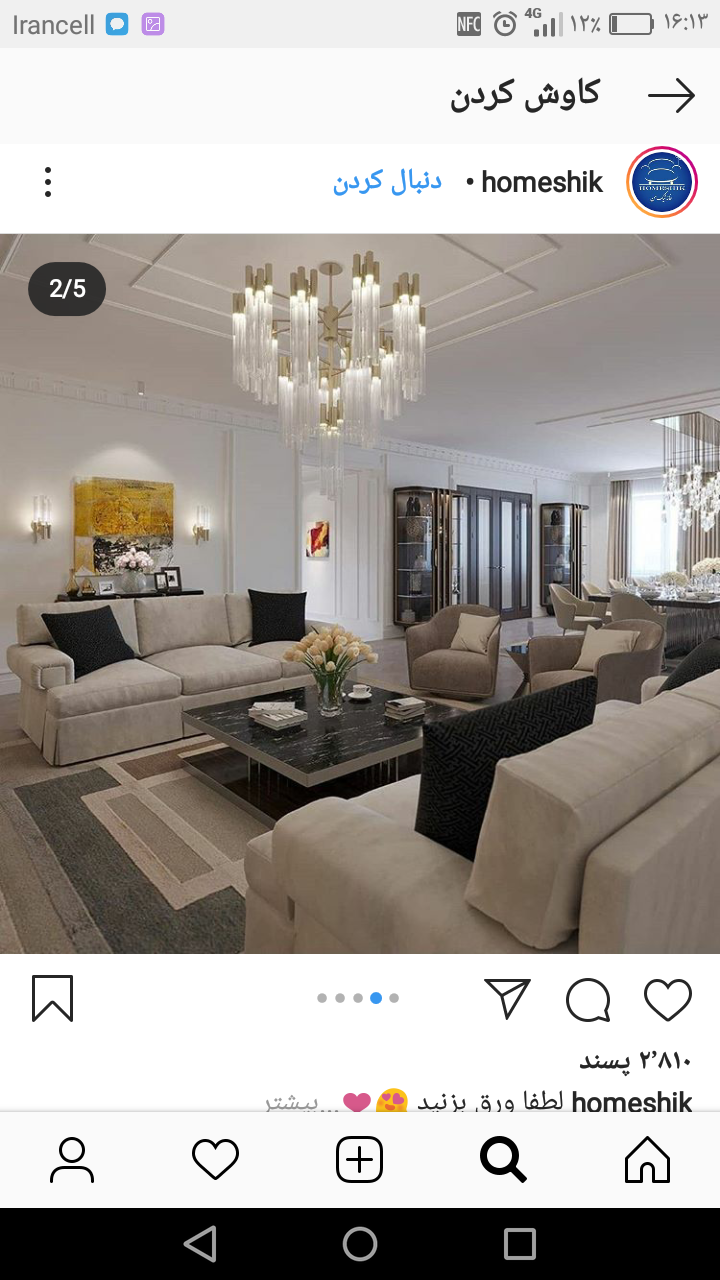The height and width of the screenshot is (1280, 720).
Task: Share the post via paper plane icon
Action: coord(507,998)
